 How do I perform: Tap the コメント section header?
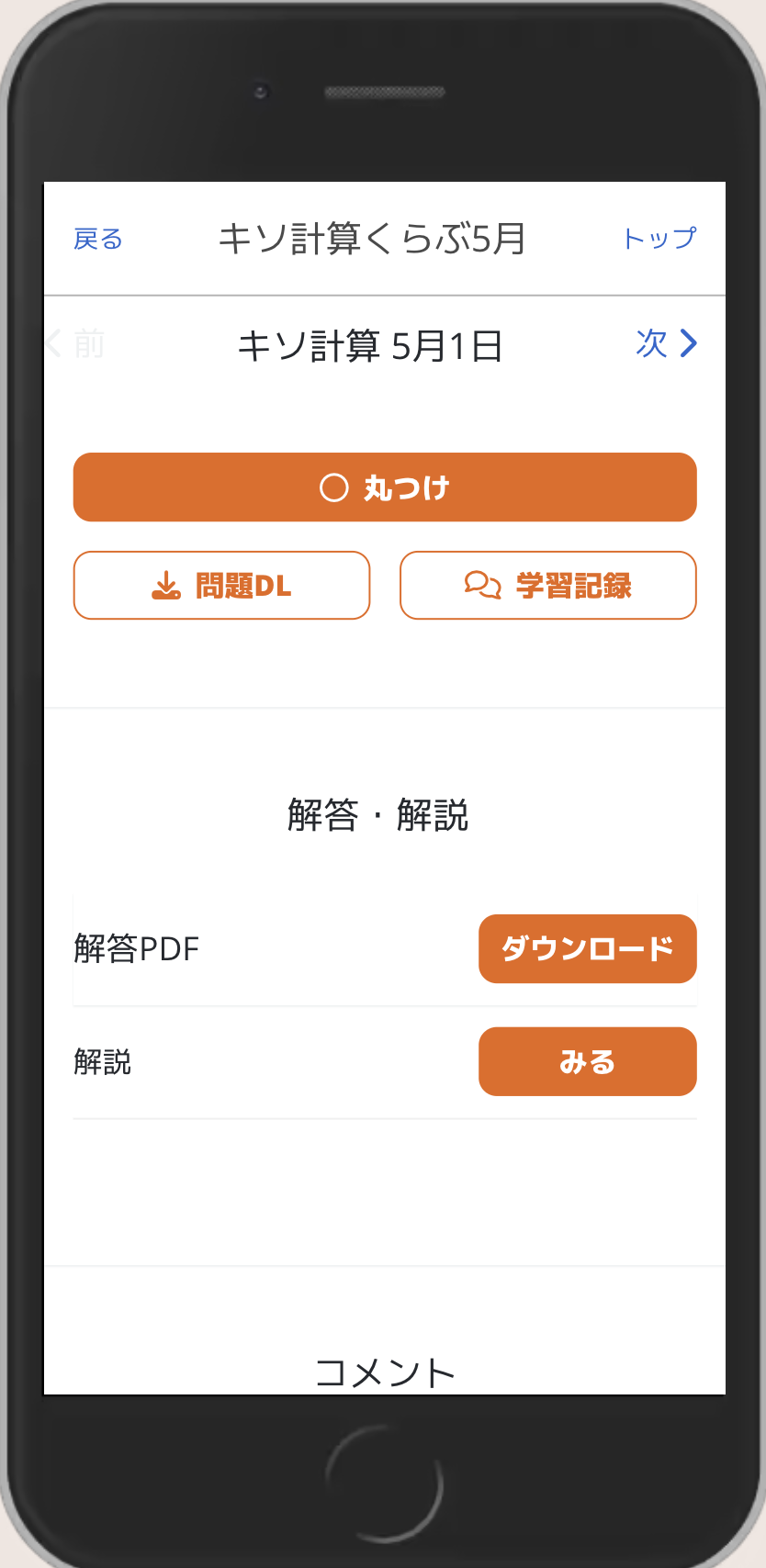(x=384, y=1372)
